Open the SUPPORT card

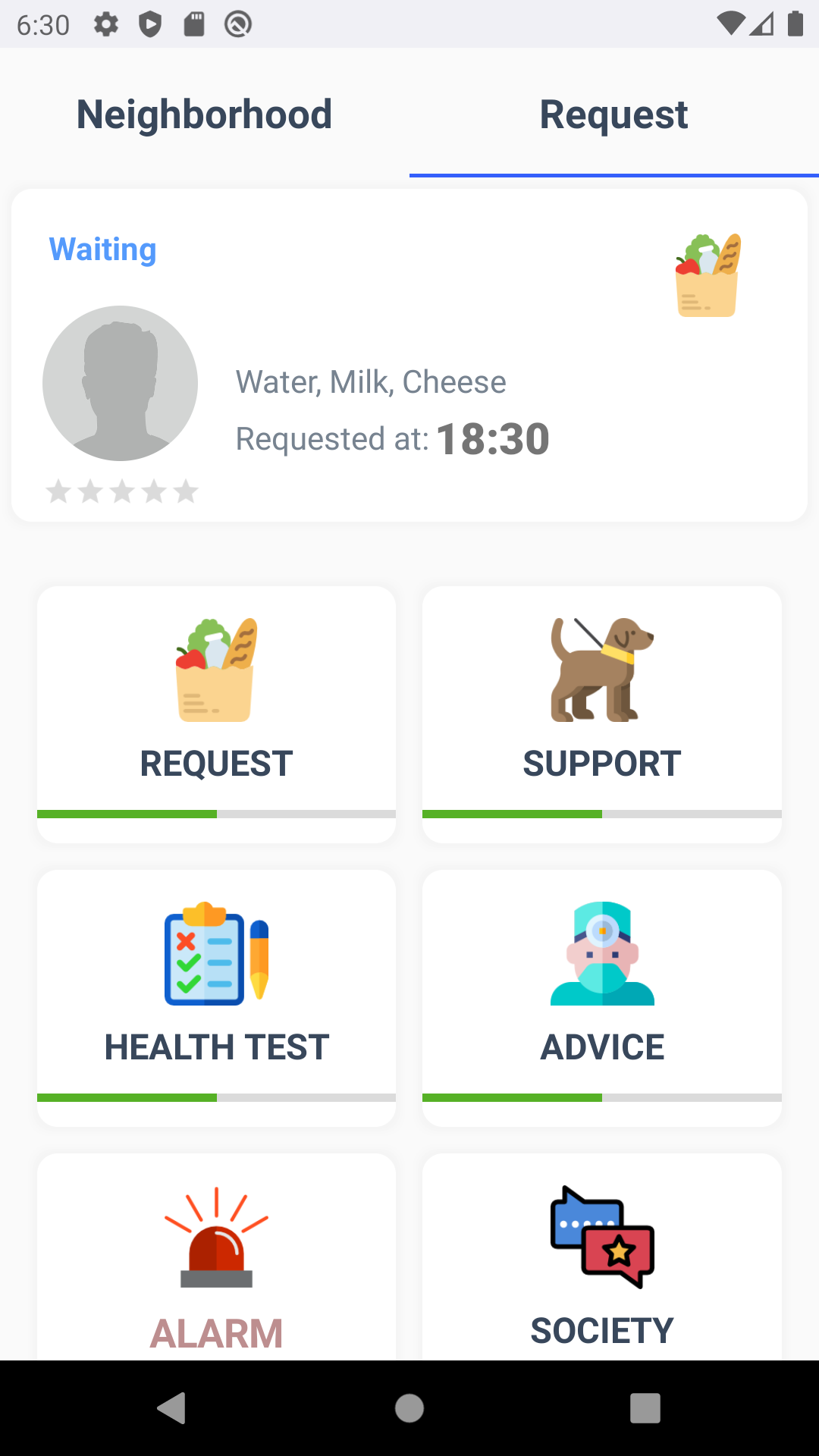pos(601,713)
